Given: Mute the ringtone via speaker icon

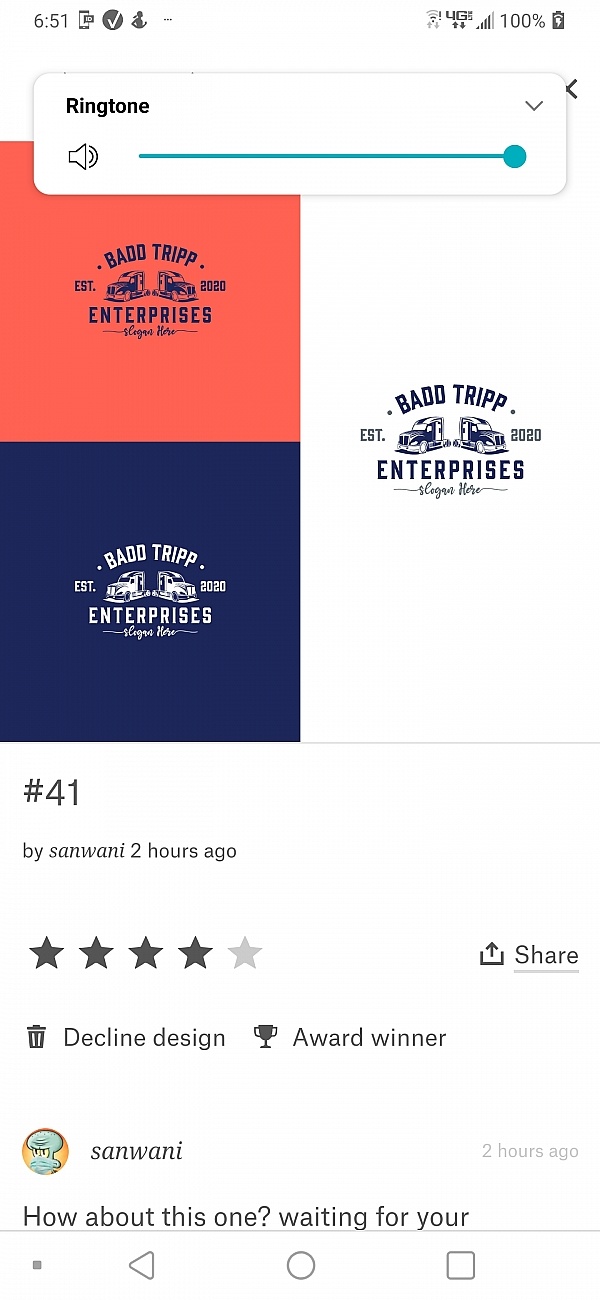Looking at the screenshot, I should coord(83,157).
